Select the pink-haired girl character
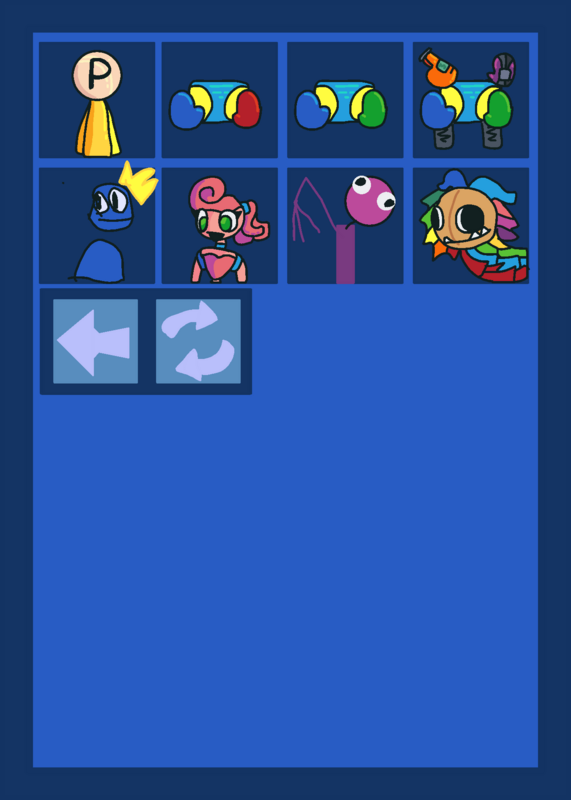 [x=220, y=226]
